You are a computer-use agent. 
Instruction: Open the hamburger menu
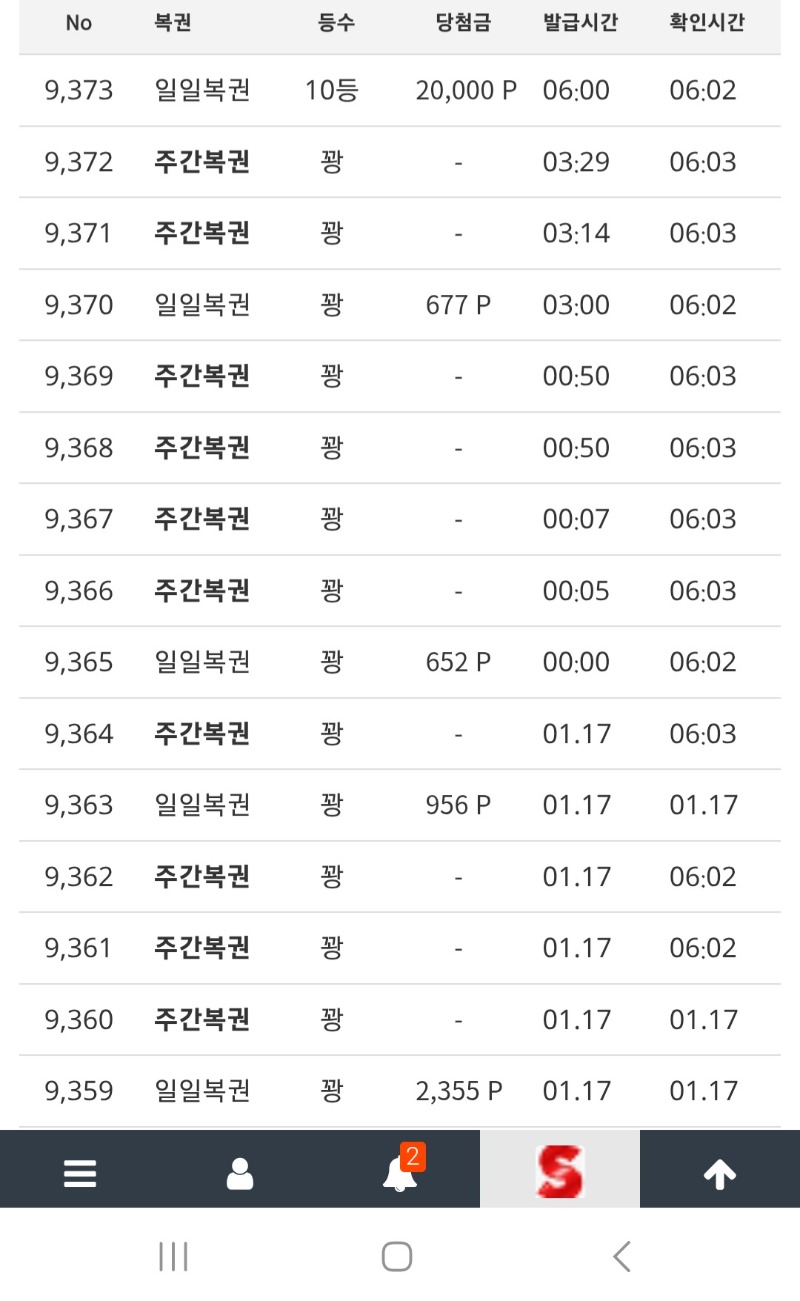tap(80, 1172)
